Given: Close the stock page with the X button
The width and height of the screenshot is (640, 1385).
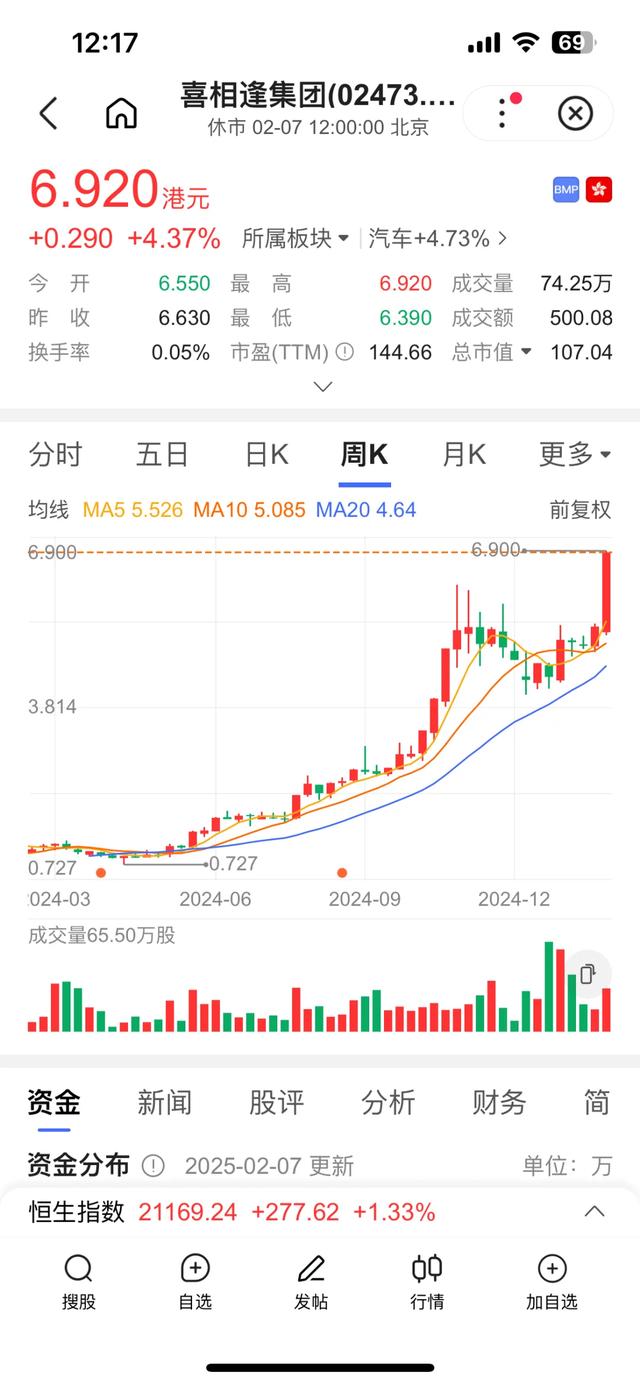Looking at the screenshot, I should [574, 113].
